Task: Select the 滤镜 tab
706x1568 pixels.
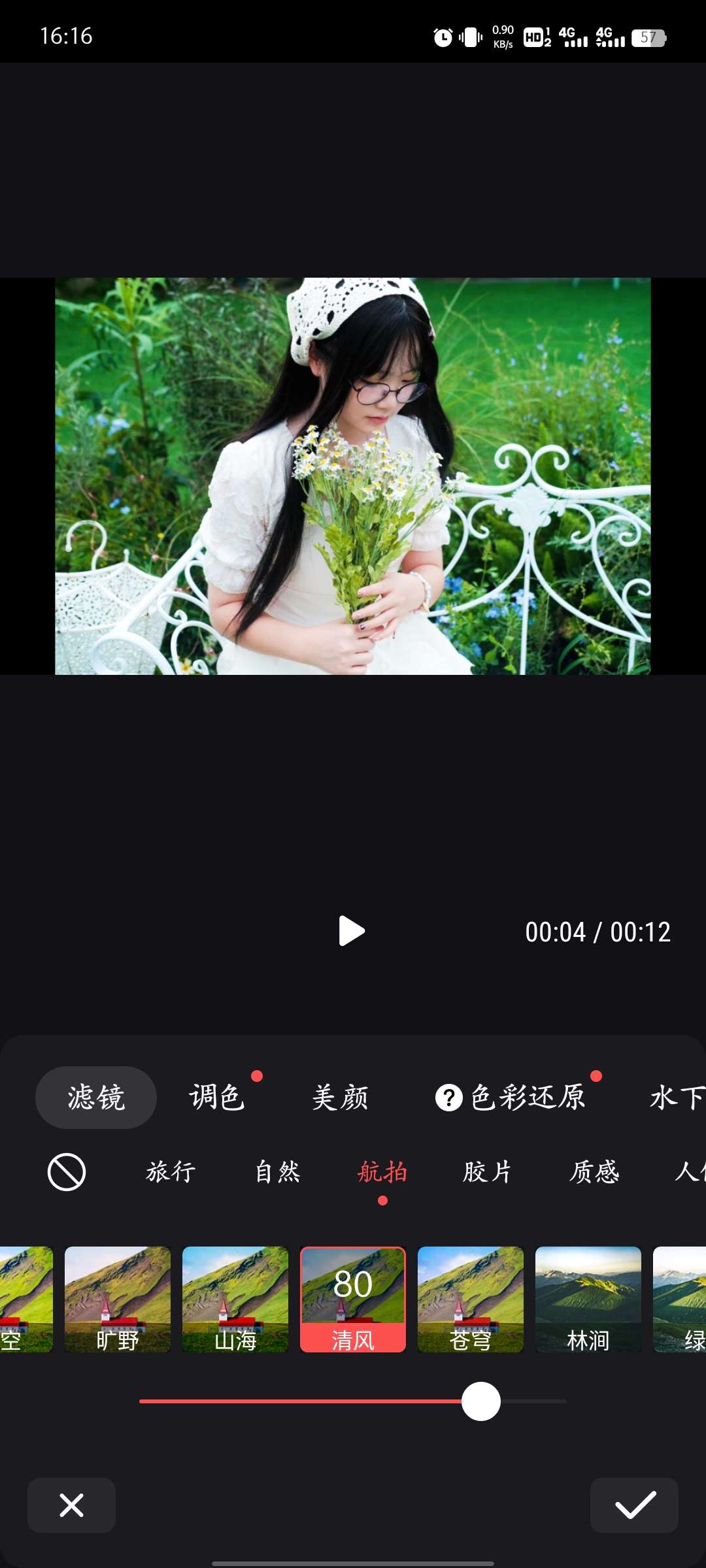Action: pos(96,1098)
